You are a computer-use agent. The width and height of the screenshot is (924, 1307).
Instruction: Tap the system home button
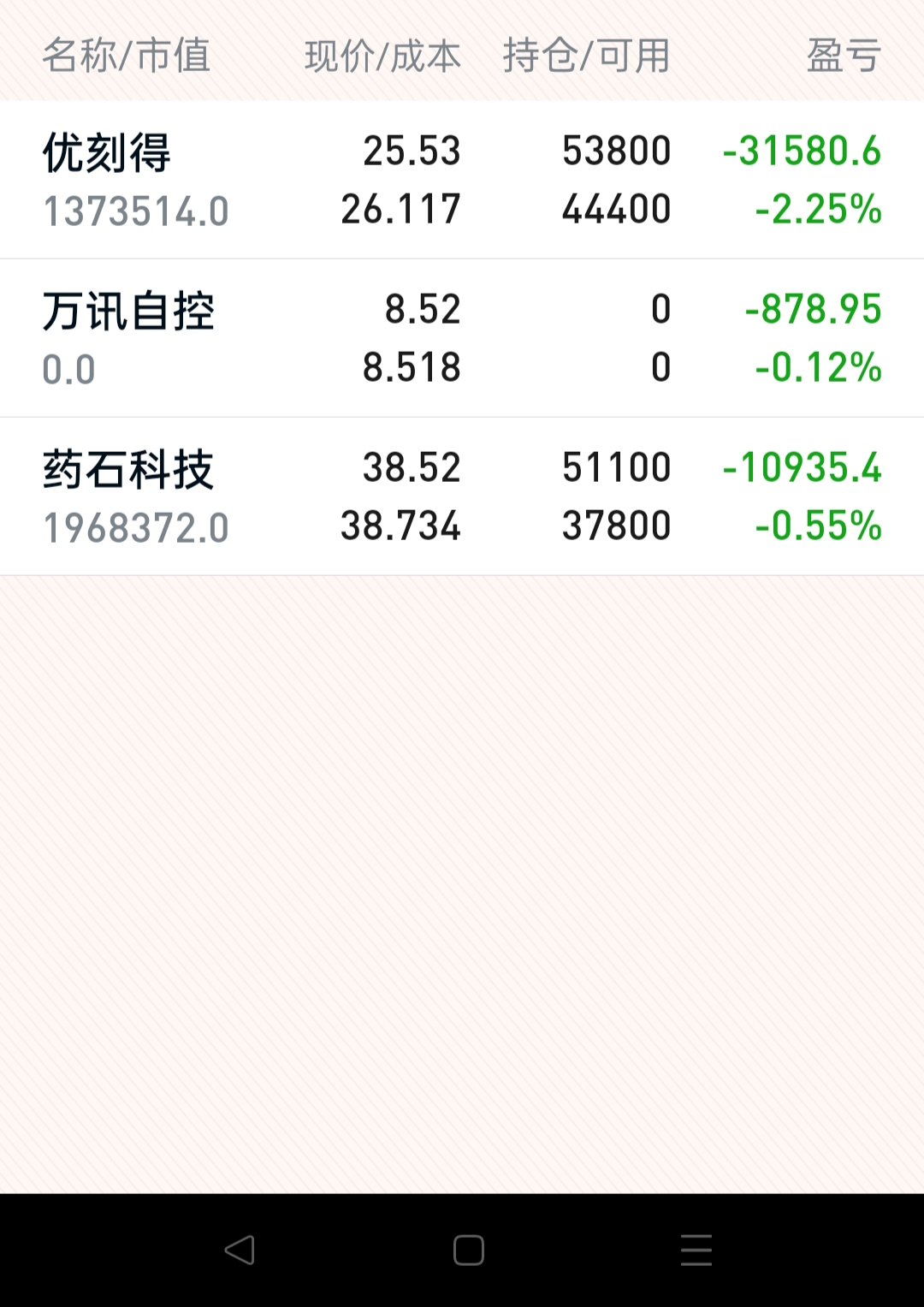(468, 1251)
